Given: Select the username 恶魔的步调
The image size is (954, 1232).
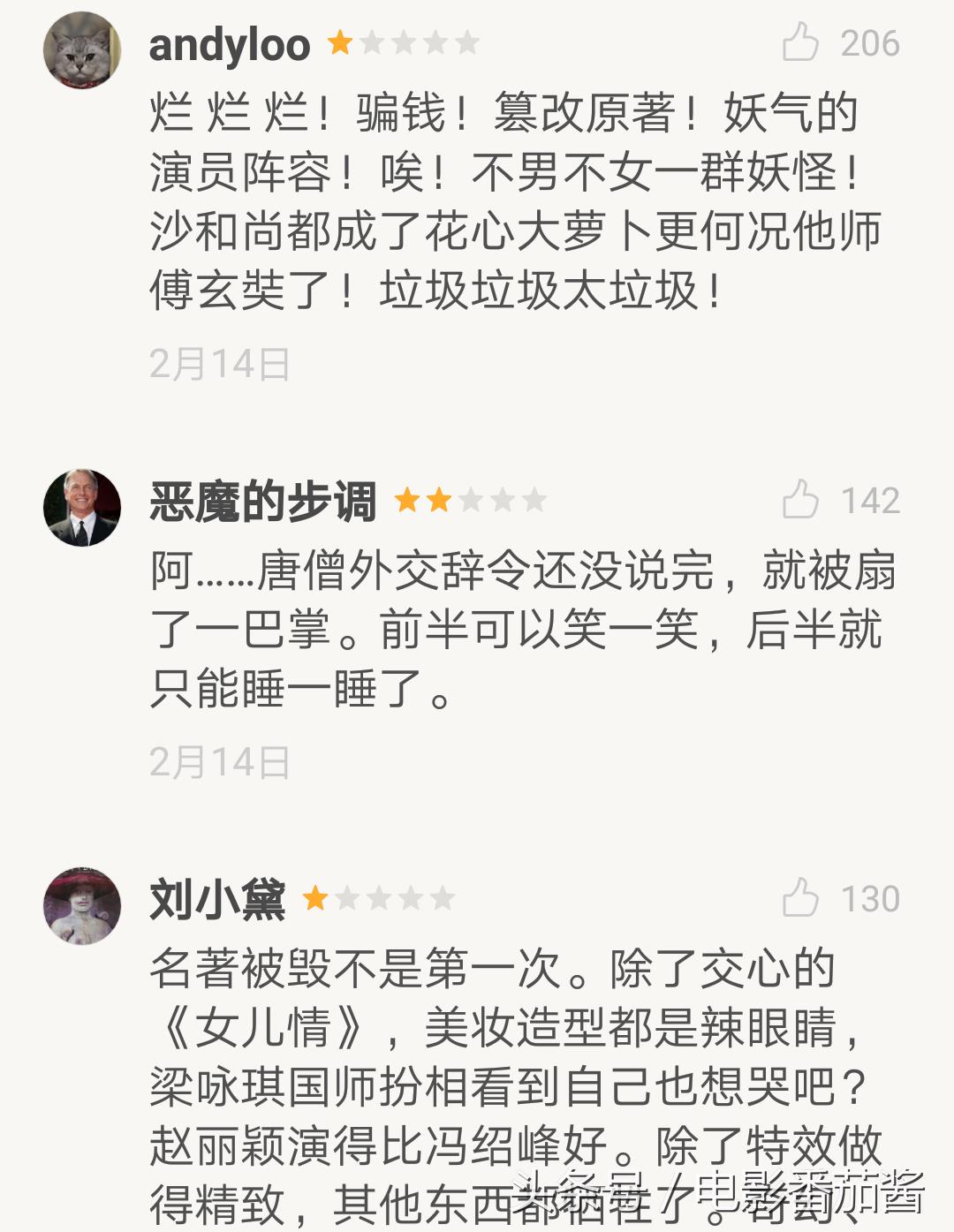Looking at the screenshot, I should coord(262,502).
